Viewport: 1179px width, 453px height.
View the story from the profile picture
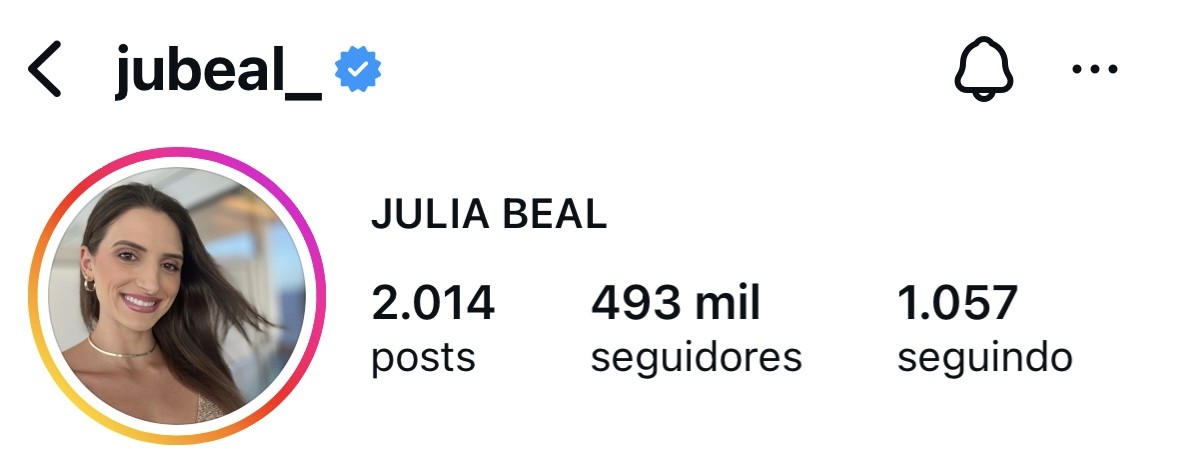coord(177,295)
